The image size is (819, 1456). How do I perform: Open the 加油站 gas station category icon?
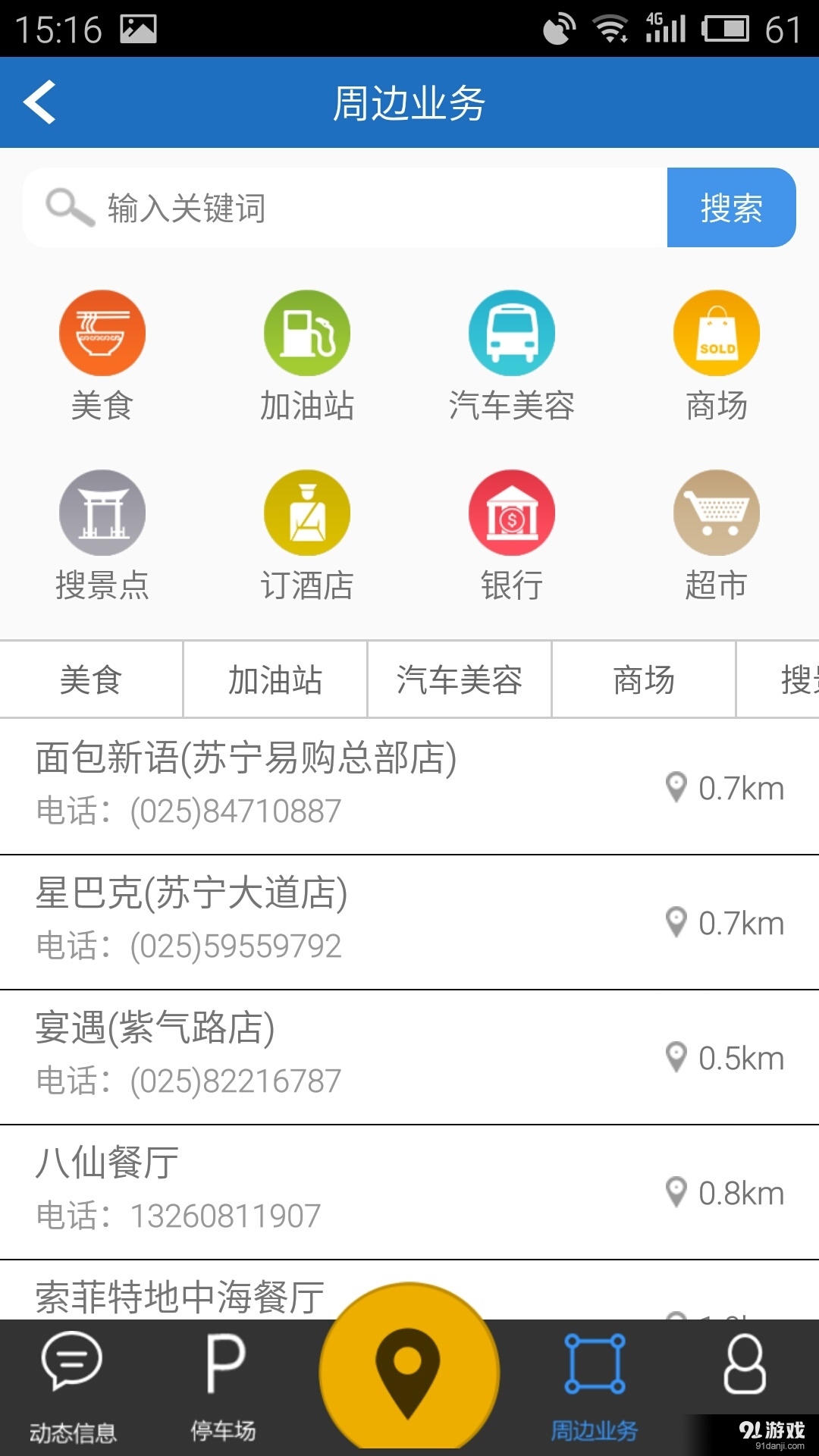pyautogui.click(x=307, y=333)
